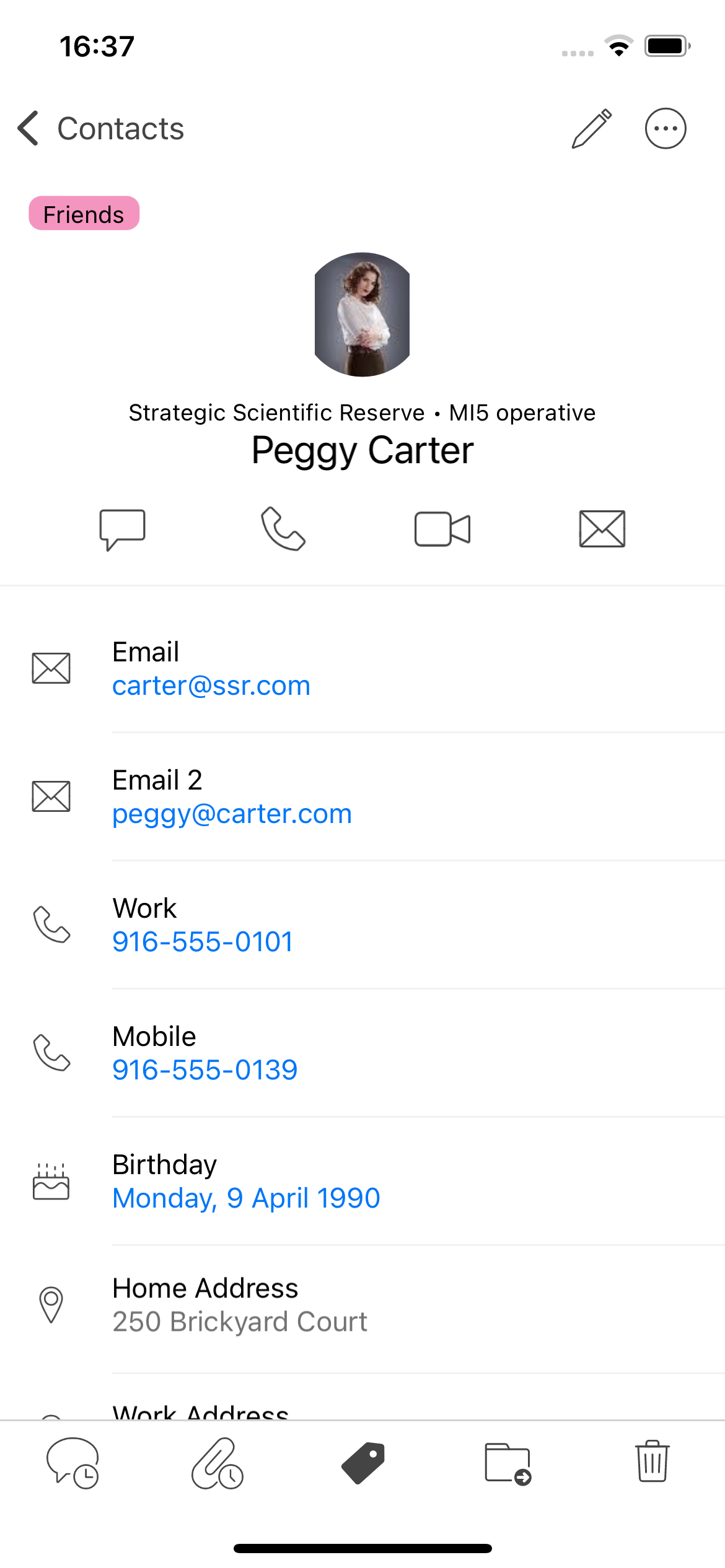
Task: Call Peggy Carter using the phone icon
Action: (x=283, y=529)
